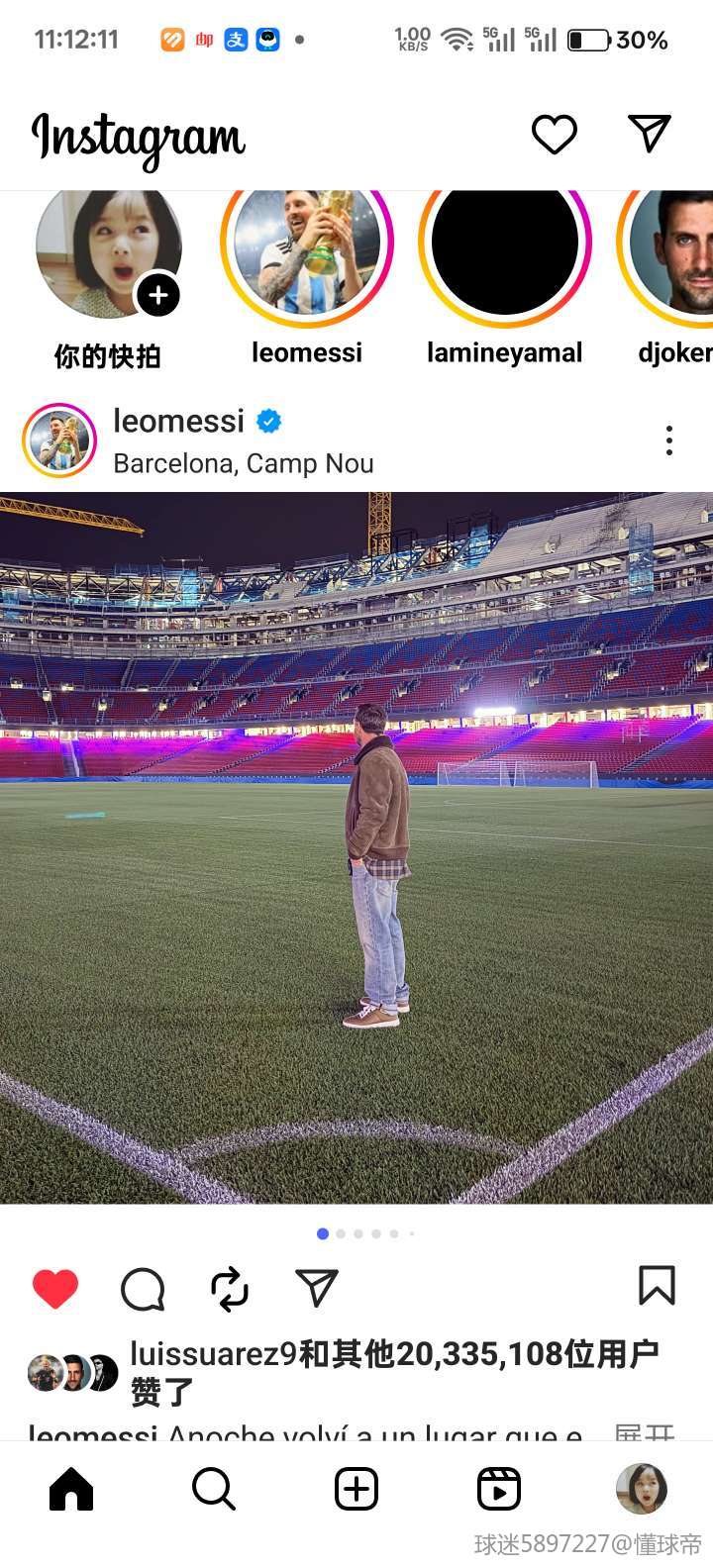Screen dimensions: 713x1568
Task: Create a new post
Action: click(356, 1489)
